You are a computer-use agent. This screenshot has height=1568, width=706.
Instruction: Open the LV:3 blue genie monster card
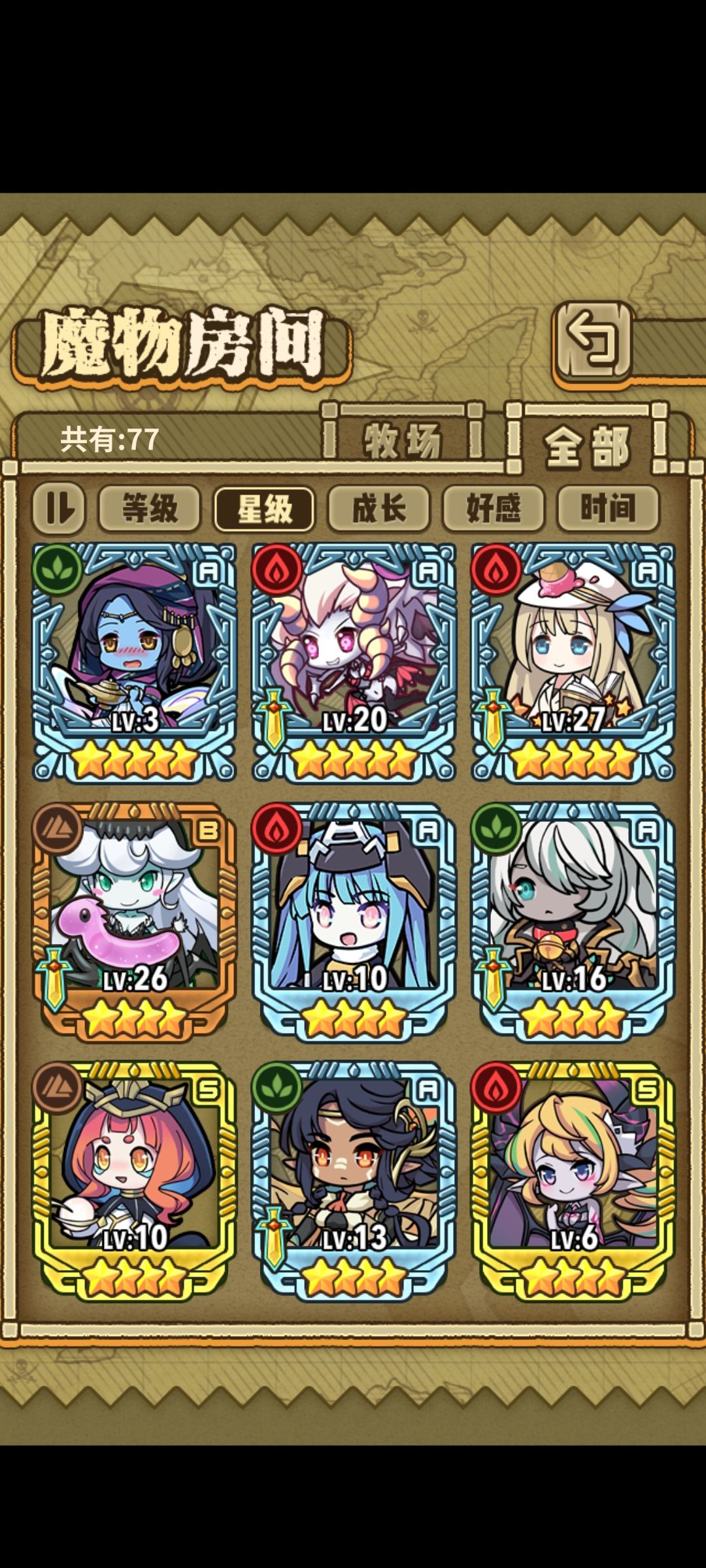pyautogui.click(x=134, y=662)
